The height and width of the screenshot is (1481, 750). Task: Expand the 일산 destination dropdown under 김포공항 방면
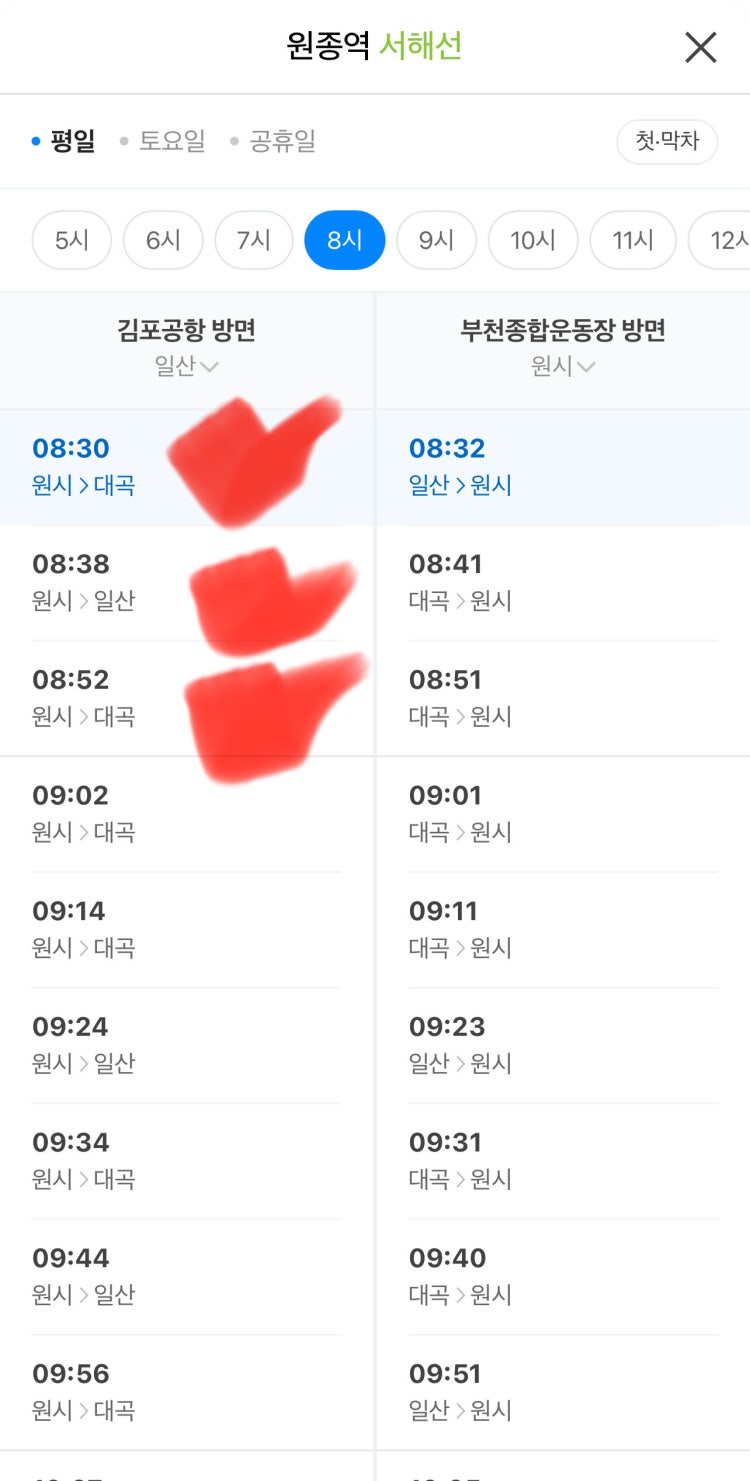coord(186,366)
